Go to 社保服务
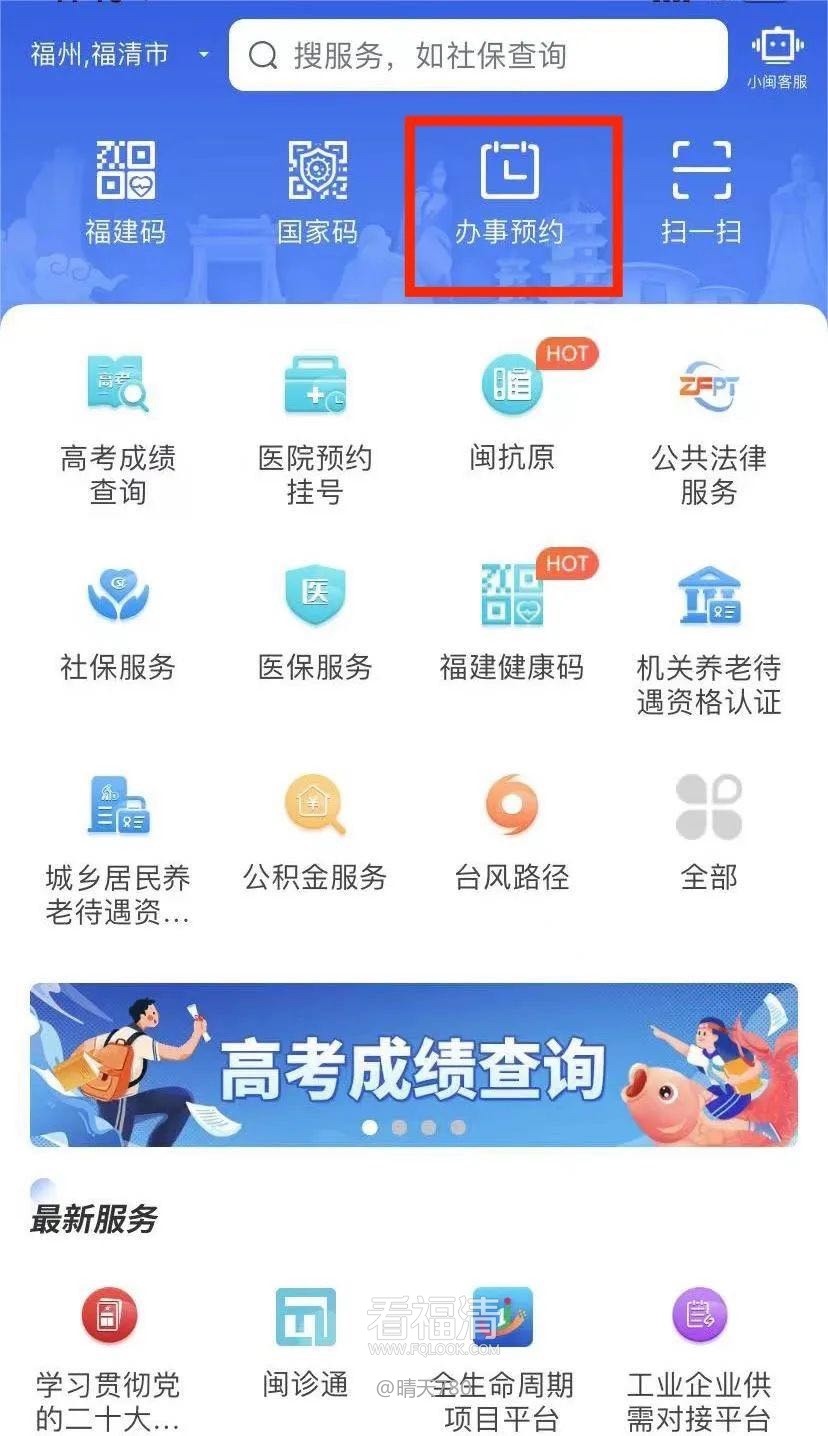This screenshot has width=828, height=1436. 118,620
